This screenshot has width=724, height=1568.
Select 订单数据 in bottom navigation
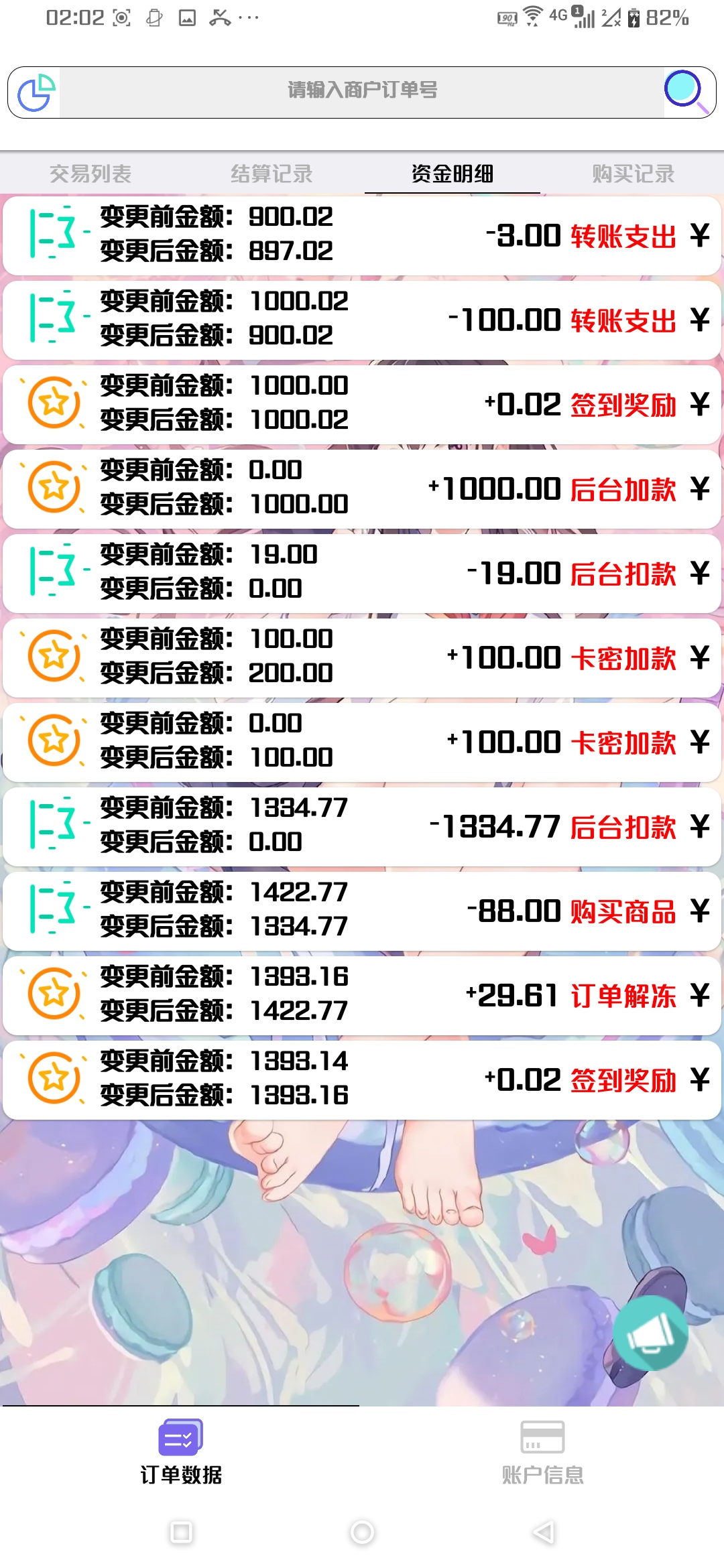pos(181,1451)
